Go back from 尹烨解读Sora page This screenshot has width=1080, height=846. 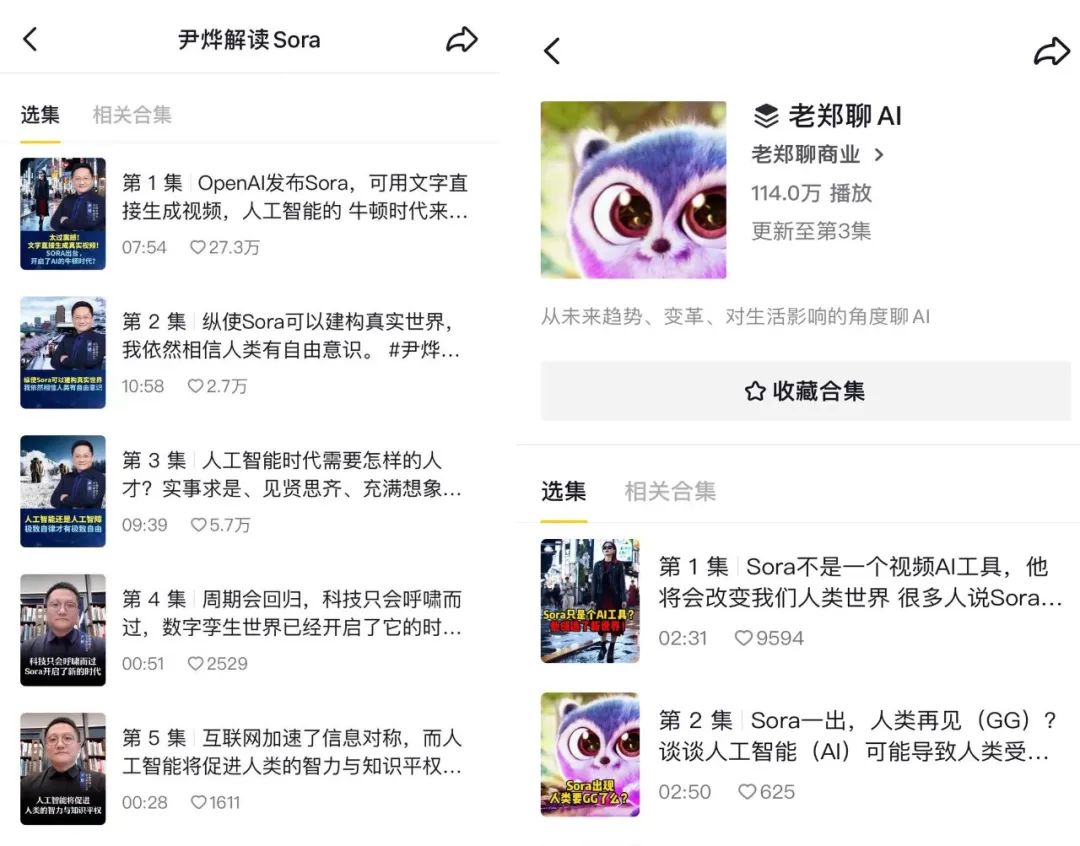click(x=30, y=40)
